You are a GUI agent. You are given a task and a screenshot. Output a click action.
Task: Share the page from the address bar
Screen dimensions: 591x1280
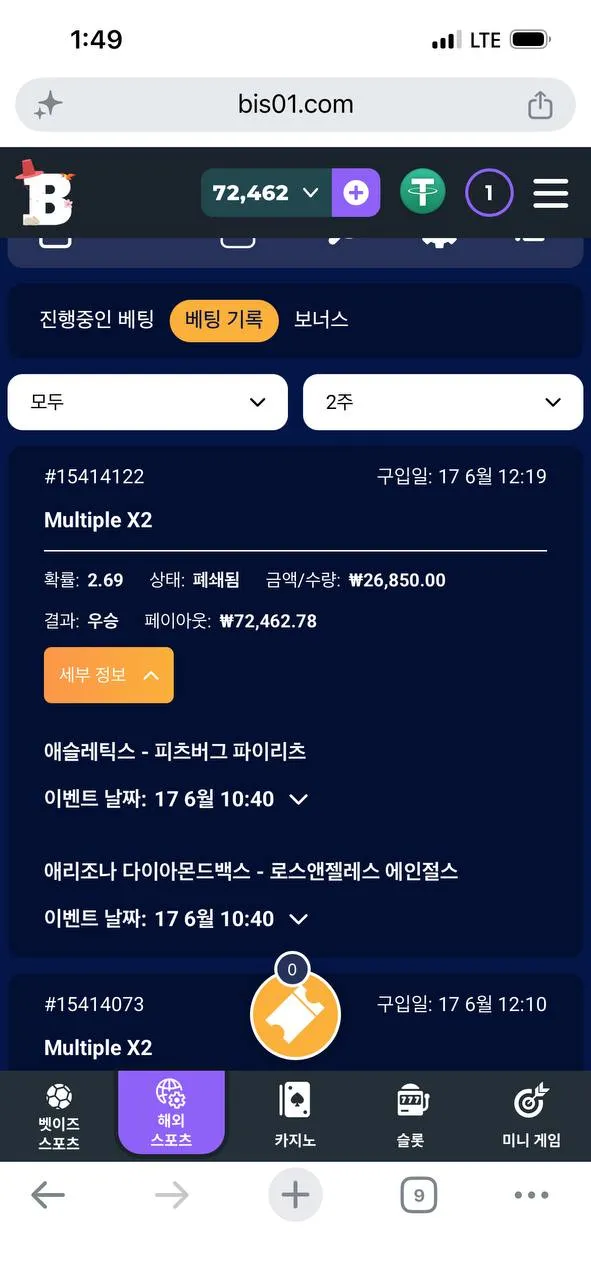(x=540, y=105)
